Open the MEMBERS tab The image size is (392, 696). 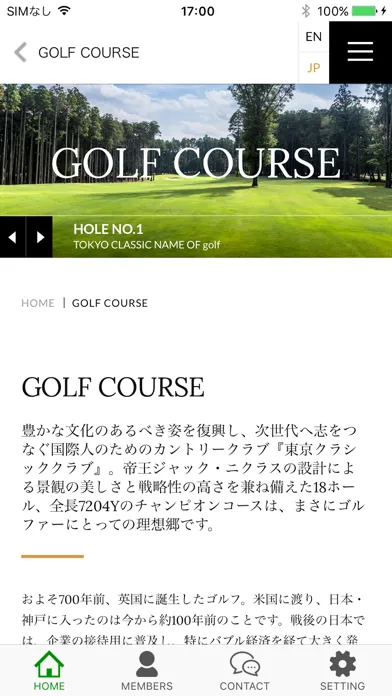coord(147,671)
